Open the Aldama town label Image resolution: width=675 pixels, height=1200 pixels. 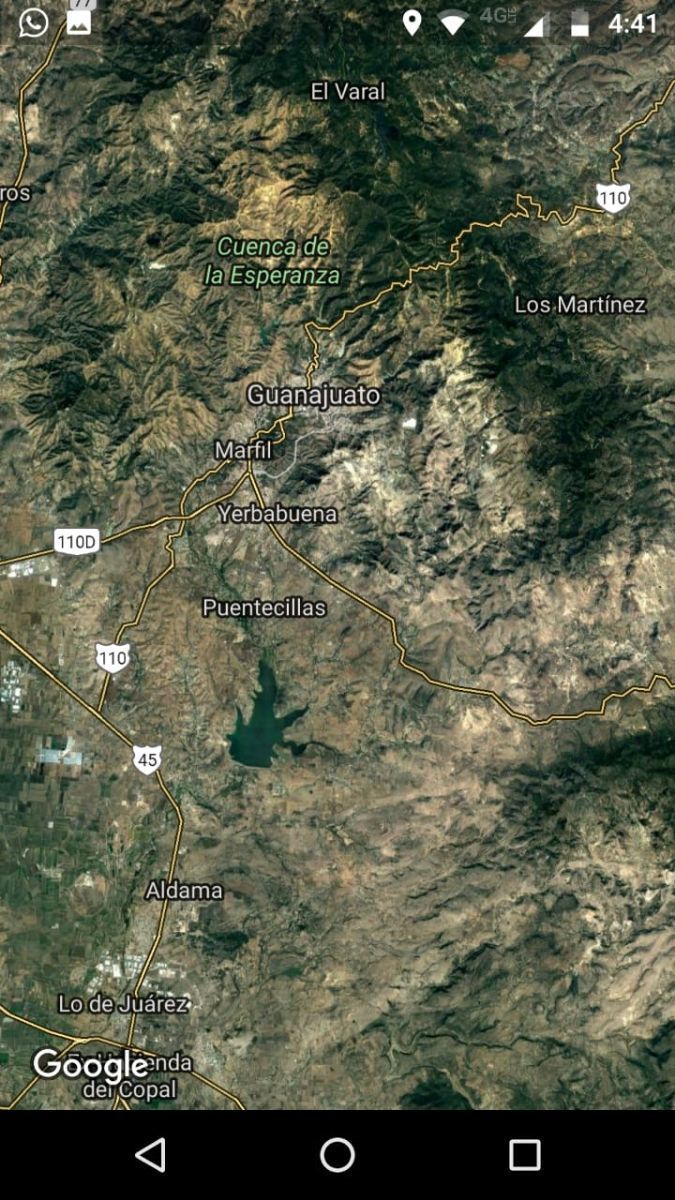184,890
